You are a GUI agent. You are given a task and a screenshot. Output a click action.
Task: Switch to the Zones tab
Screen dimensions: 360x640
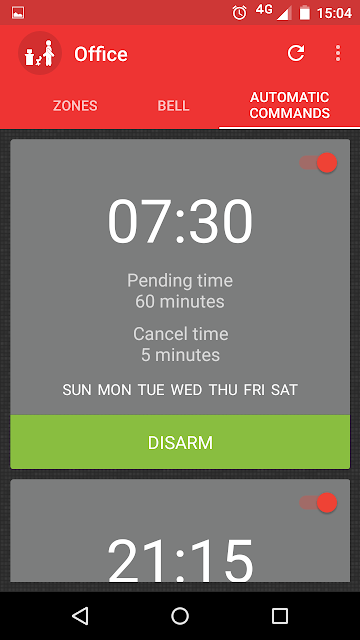coord(75,106)
